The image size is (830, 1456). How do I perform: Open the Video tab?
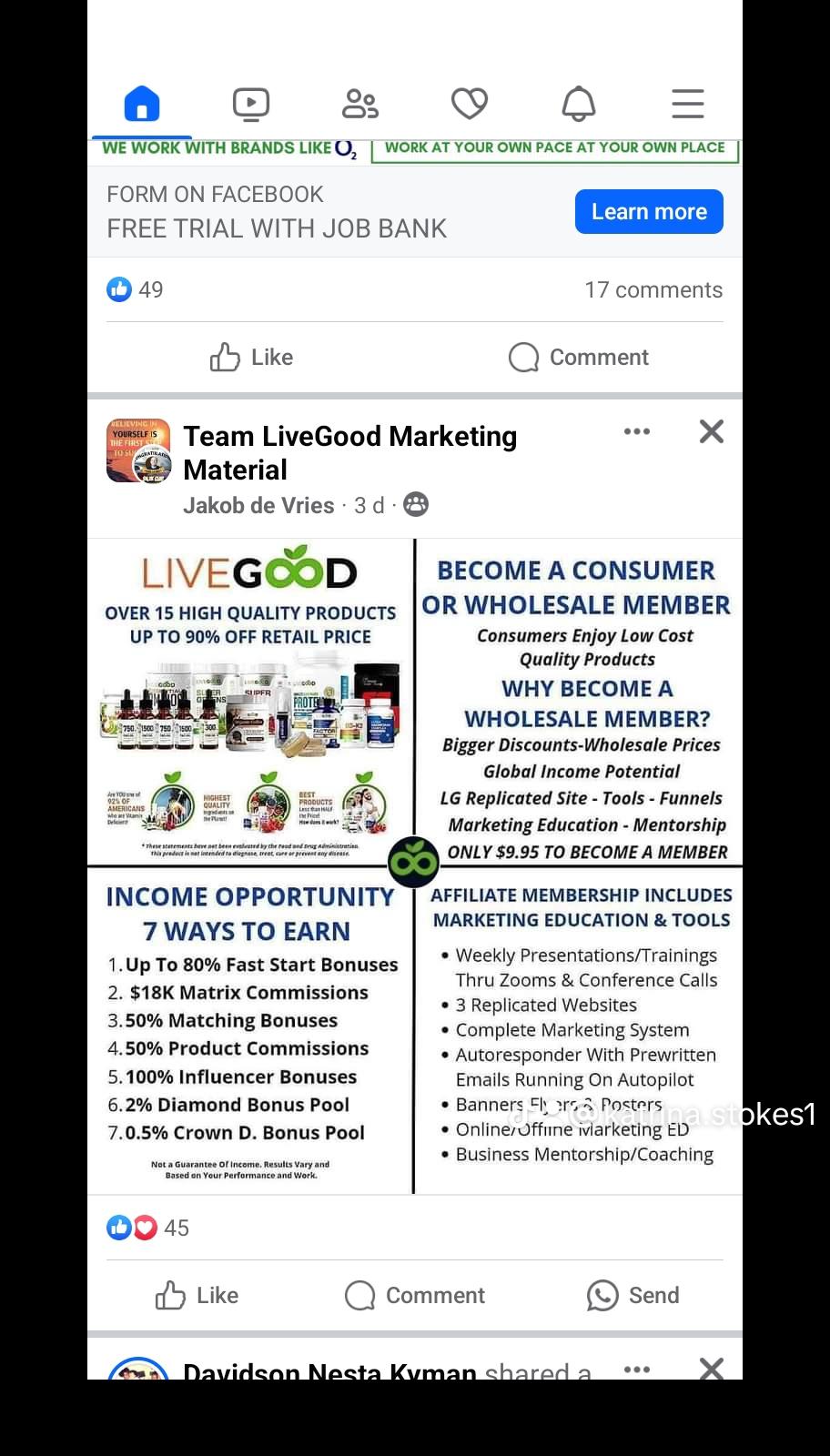(x=251, y=104)
